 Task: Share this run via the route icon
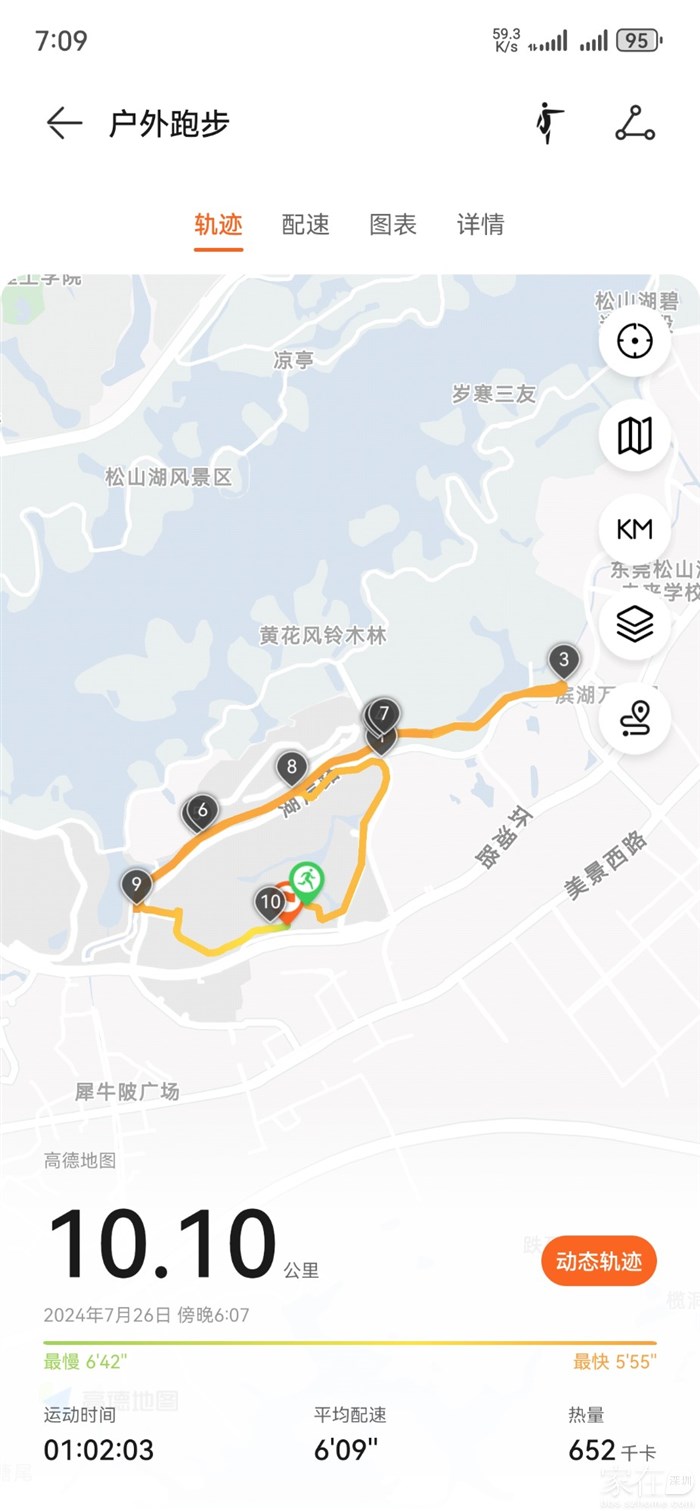(635, 123)
